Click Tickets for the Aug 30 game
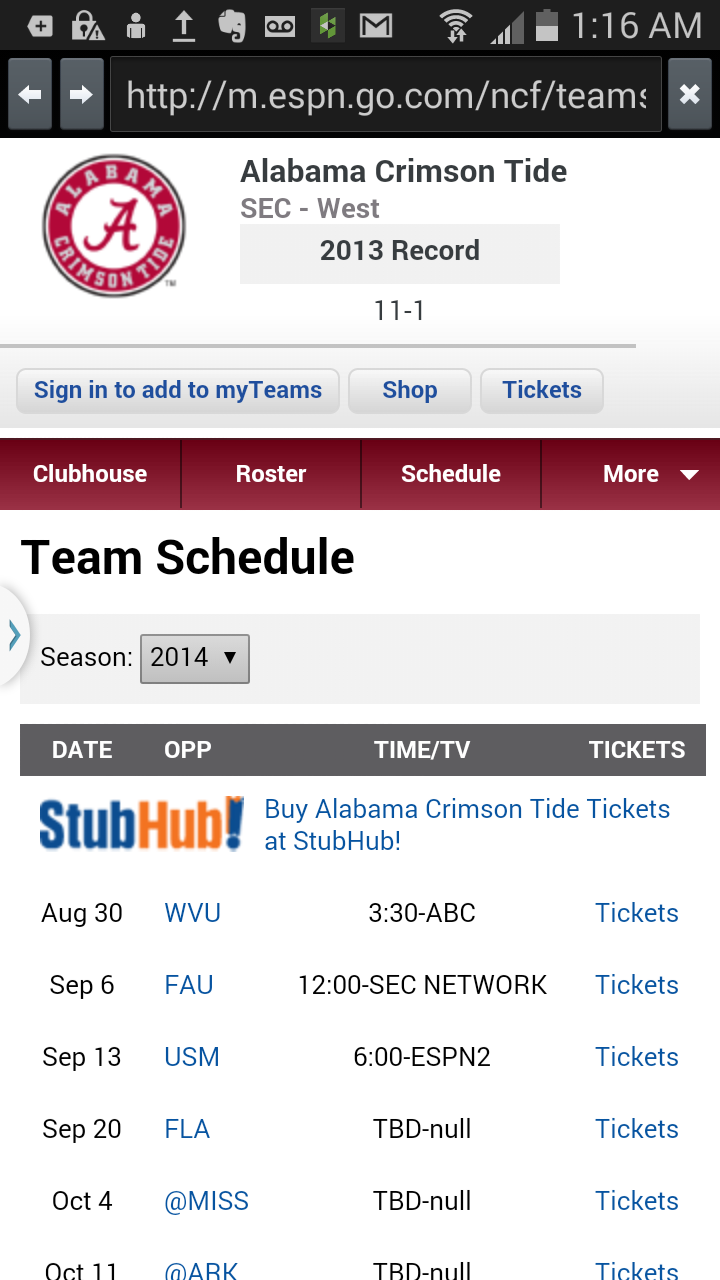The height and width of the screenshot is (1280, 720). (636, 912)
